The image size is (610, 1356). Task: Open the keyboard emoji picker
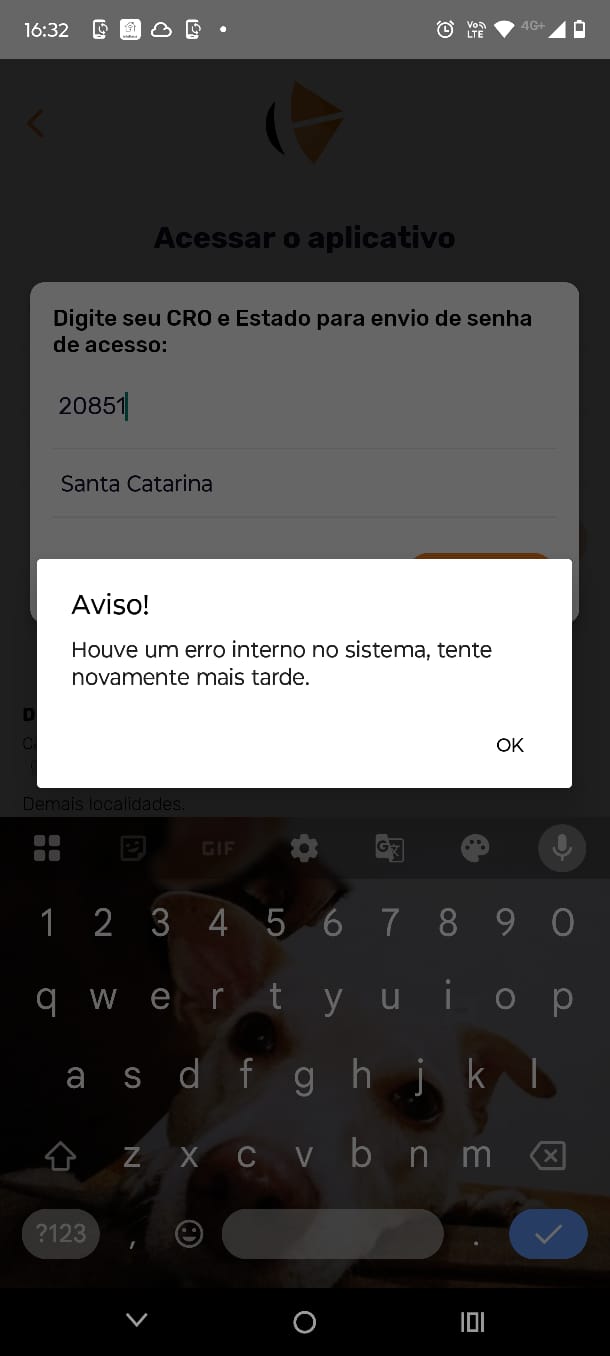189,1234
